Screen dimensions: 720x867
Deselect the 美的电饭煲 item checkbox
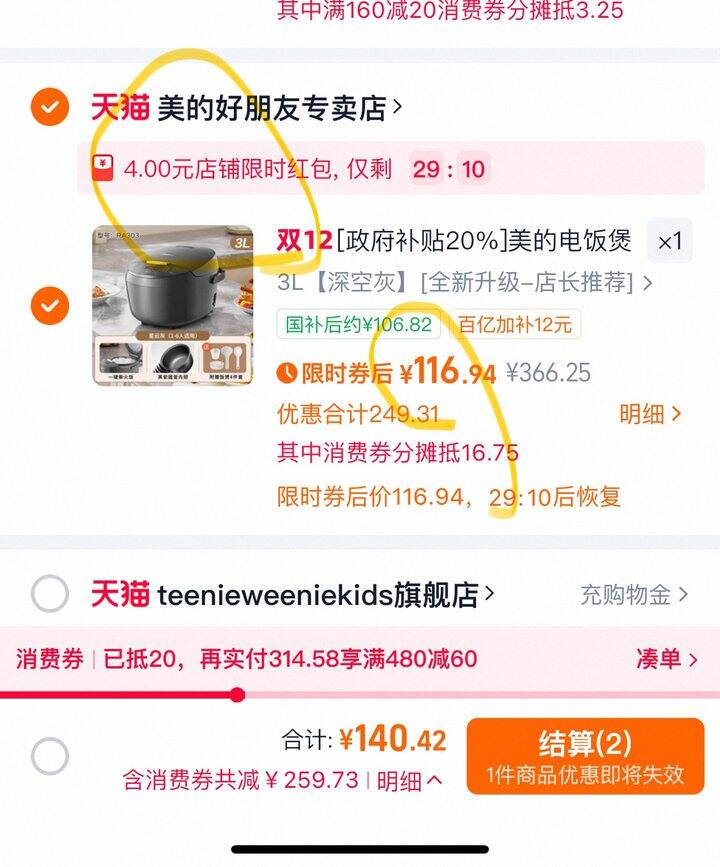(49, 304)
